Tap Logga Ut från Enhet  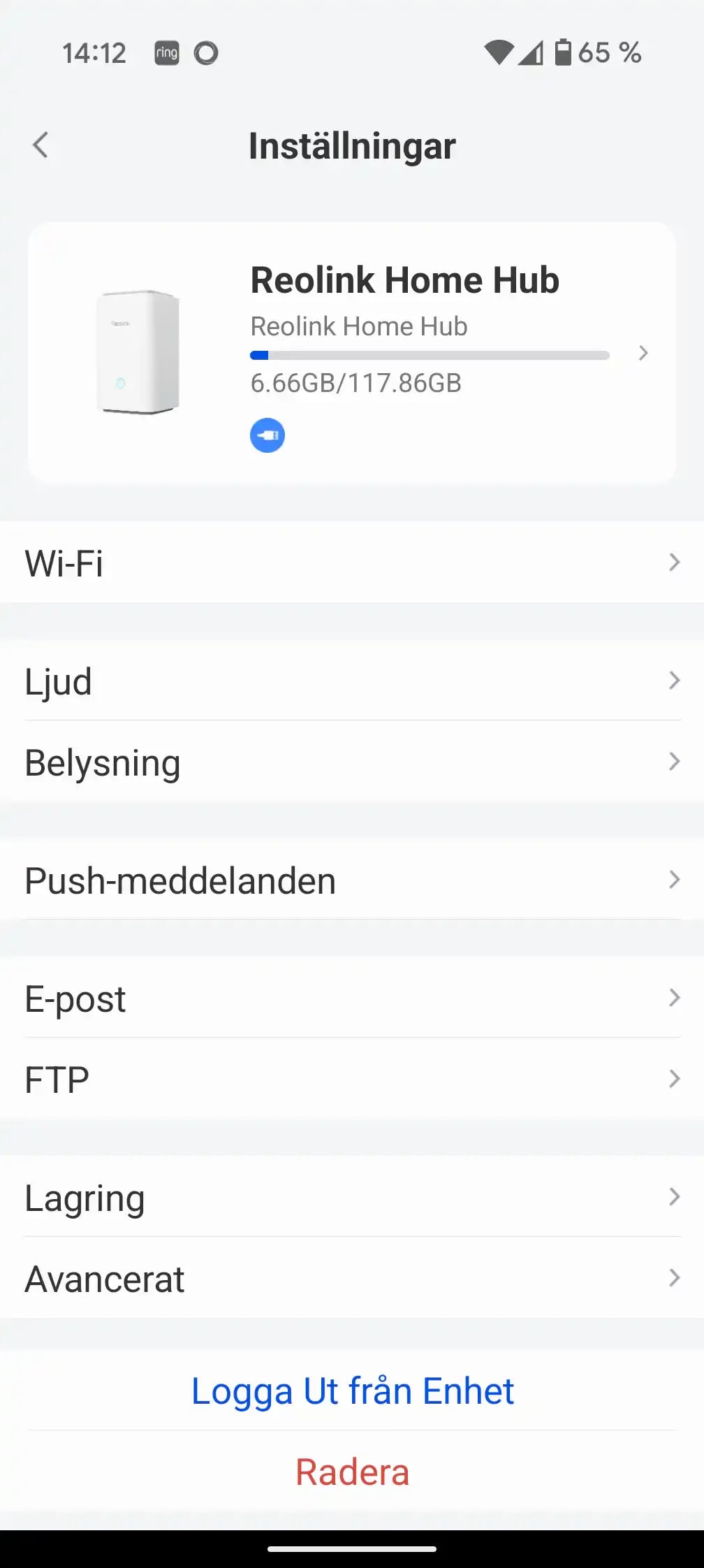coord(352,1391)
